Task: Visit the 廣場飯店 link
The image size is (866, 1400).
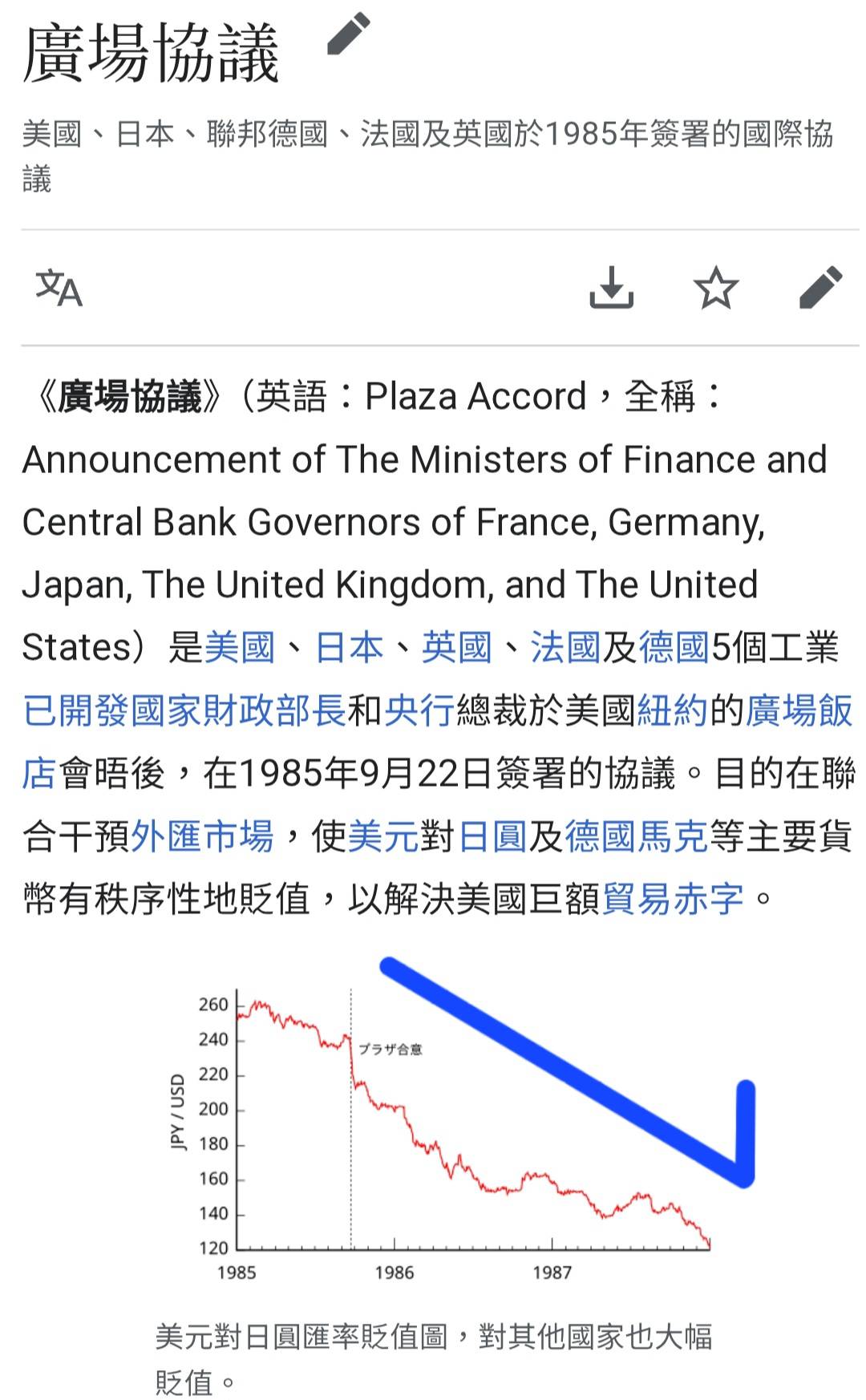Action: tap(799, 710)
